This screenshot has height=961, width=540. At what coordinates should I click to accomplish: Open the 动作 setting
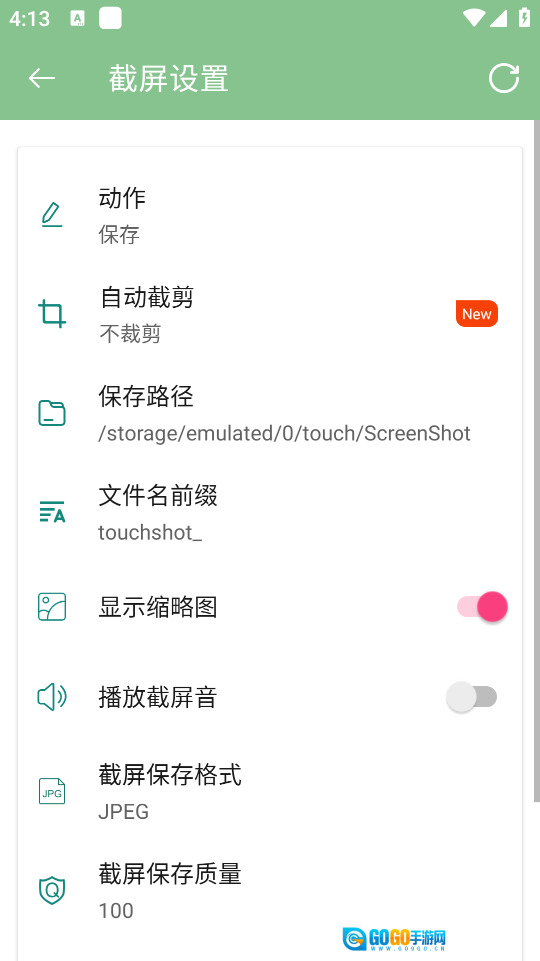pos(270,215)
